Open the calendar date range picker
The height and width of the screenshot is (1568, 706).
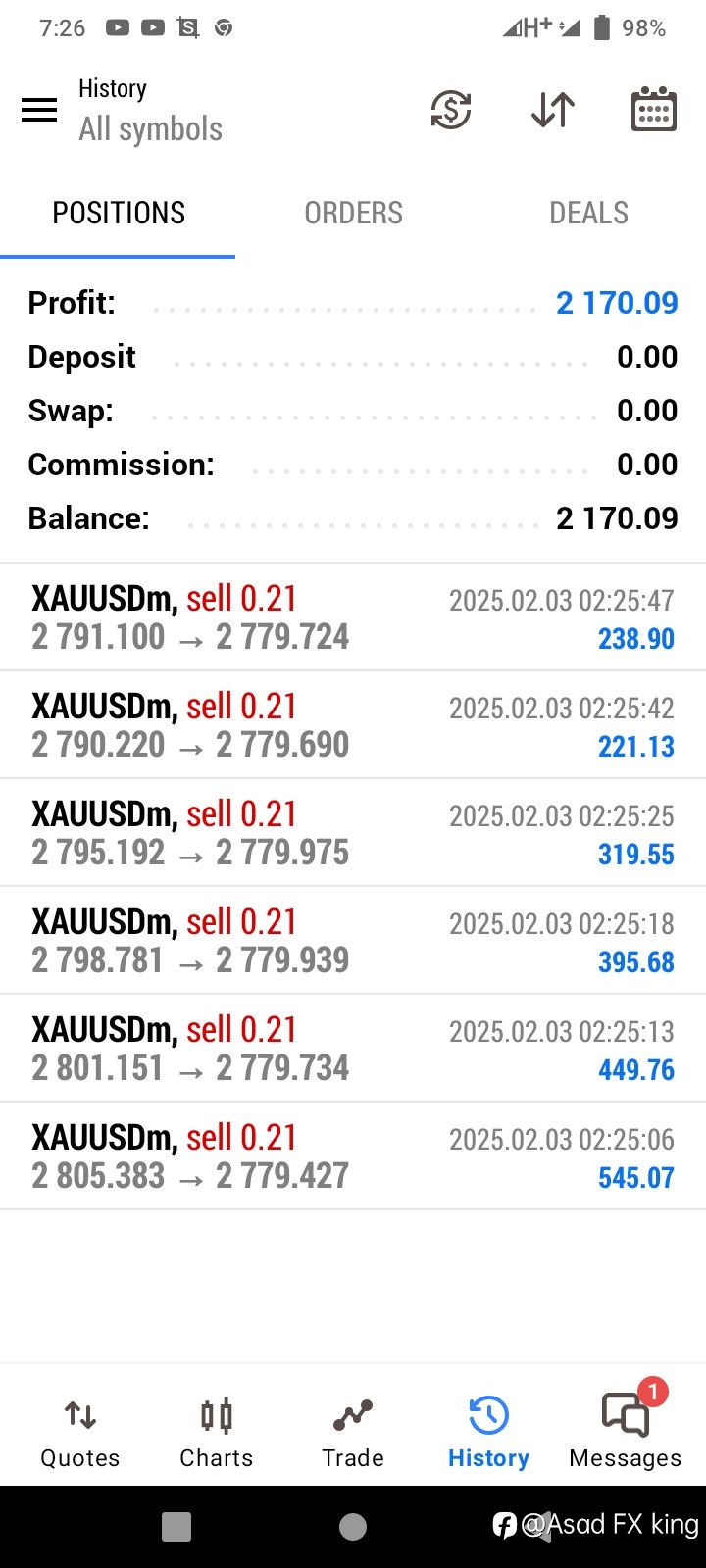(x=653, y=110)
